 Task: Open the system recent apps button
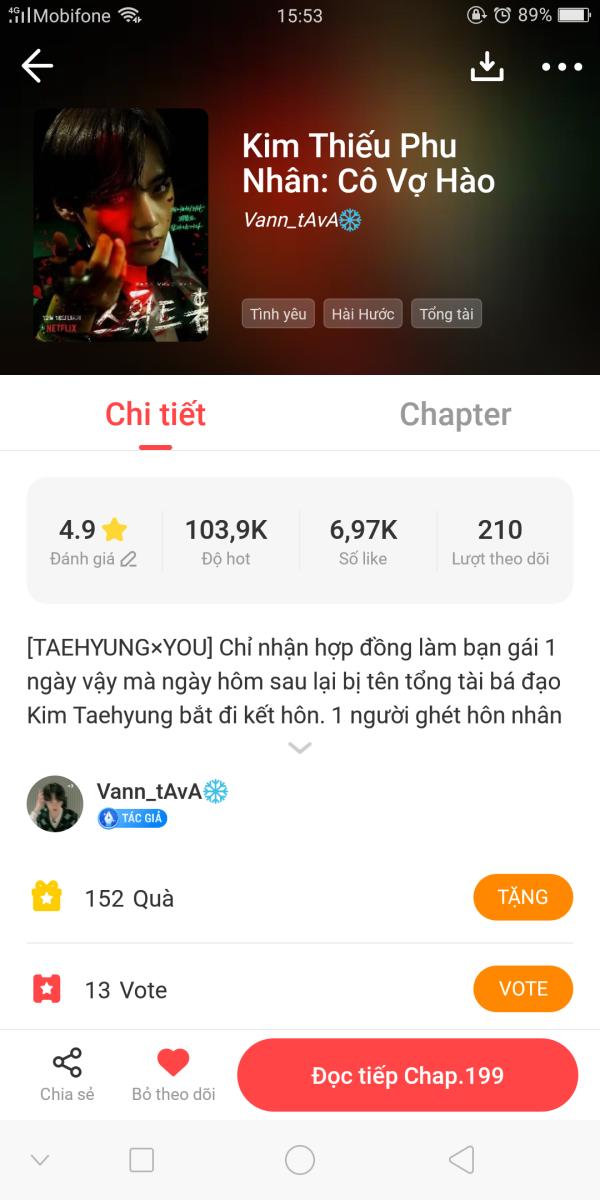pyautogui.click(x=142, y=1160)
